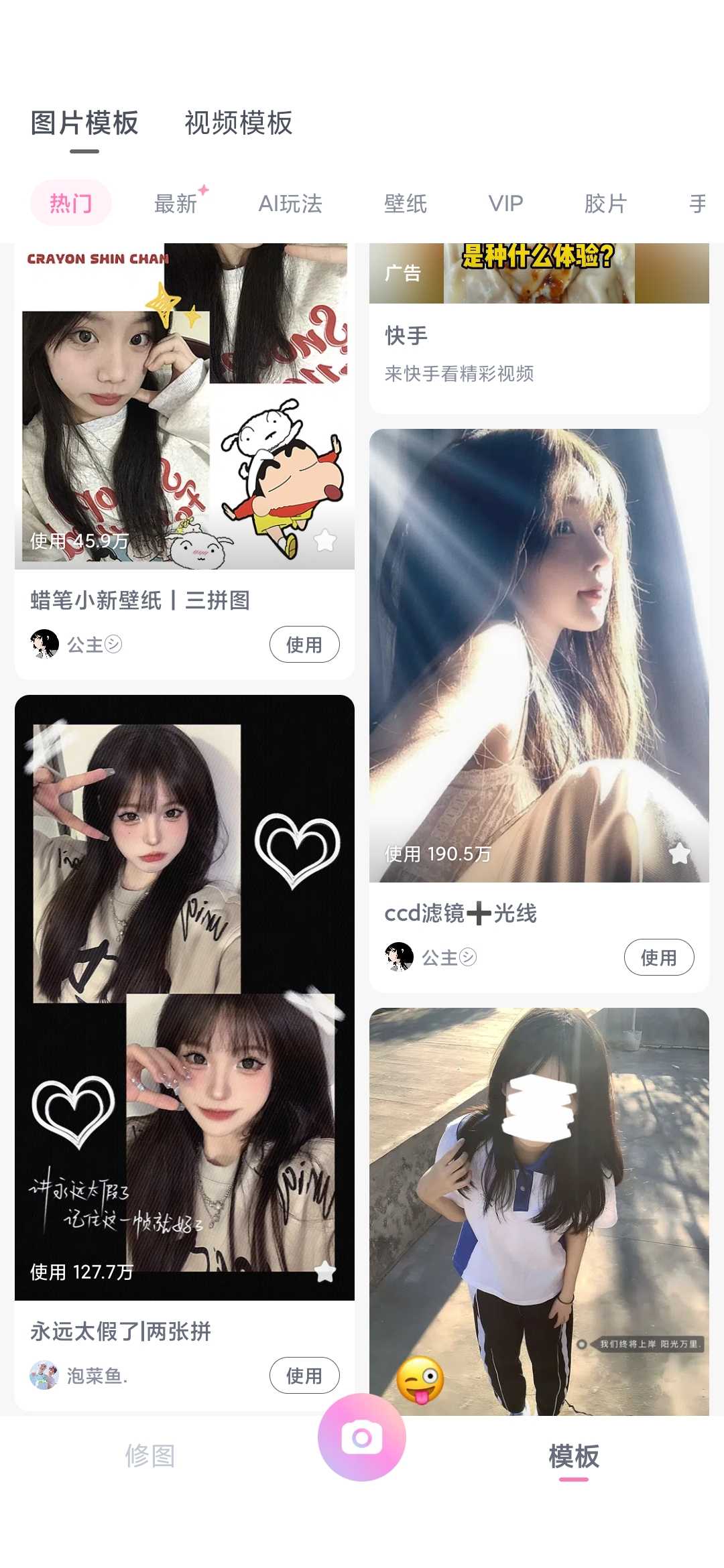Open the 胶片 category
The image size is (724, 1568).
(605, 204)
